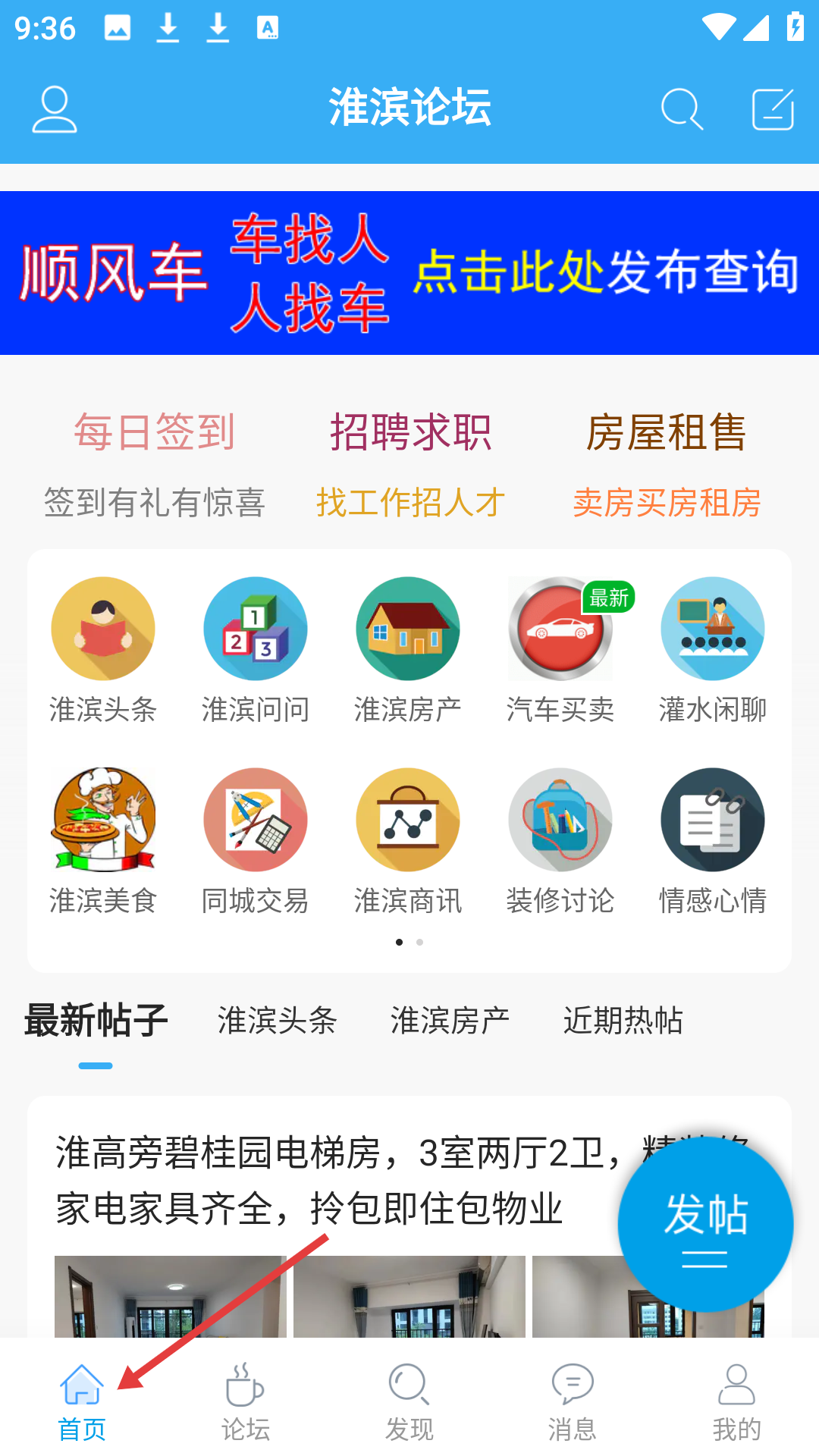Go to the 消息 messages tab
The width and height of the screenshot is (819, 1456).
[573, 1403]
